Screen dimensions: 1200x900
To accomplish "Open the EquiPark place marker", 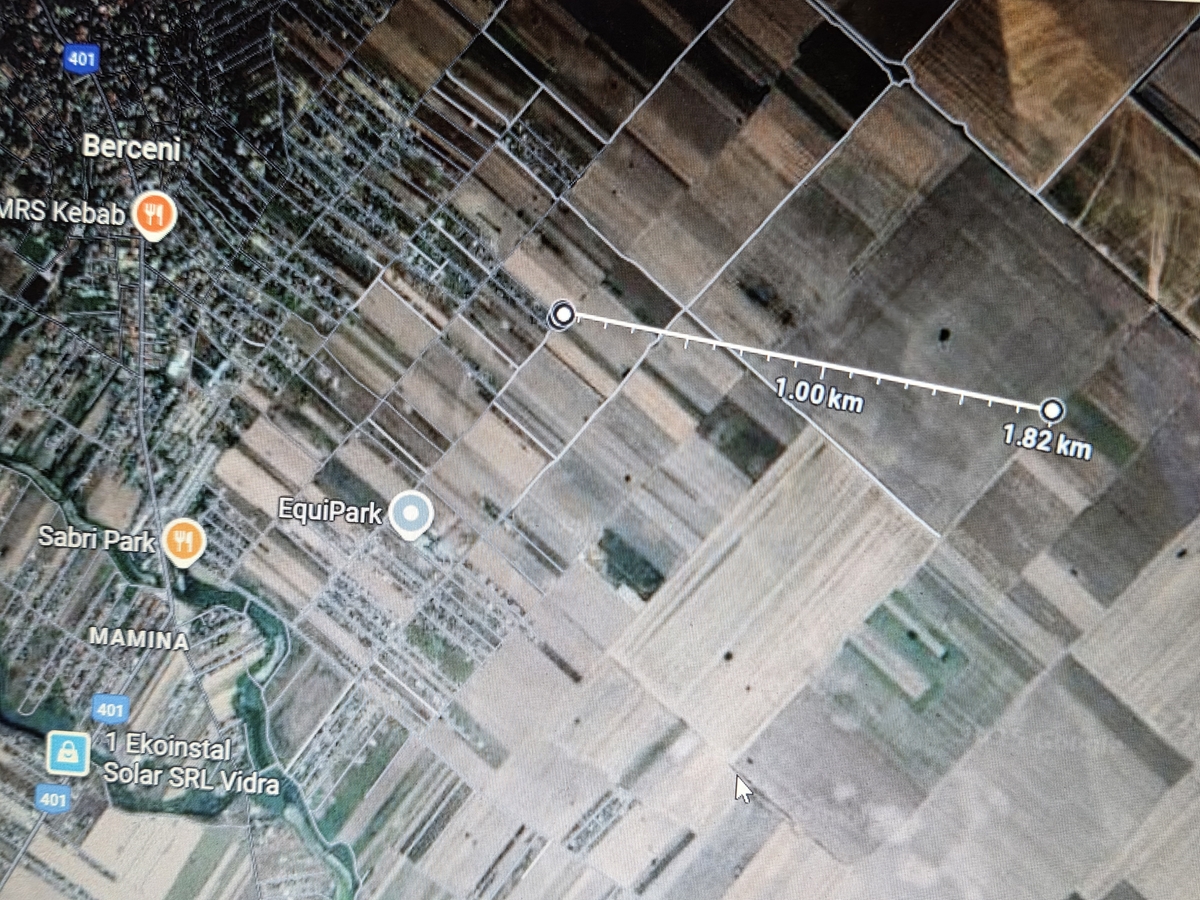I will (410, 513).
